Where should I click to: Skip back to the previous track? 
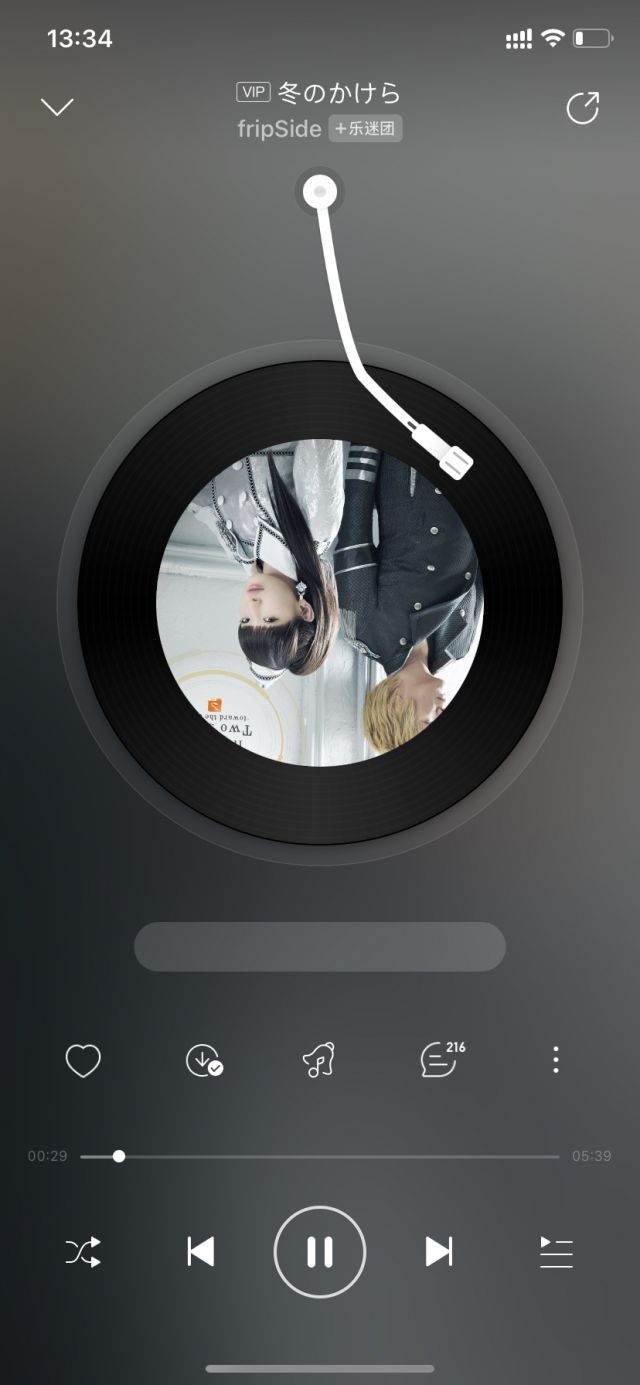201,1252
